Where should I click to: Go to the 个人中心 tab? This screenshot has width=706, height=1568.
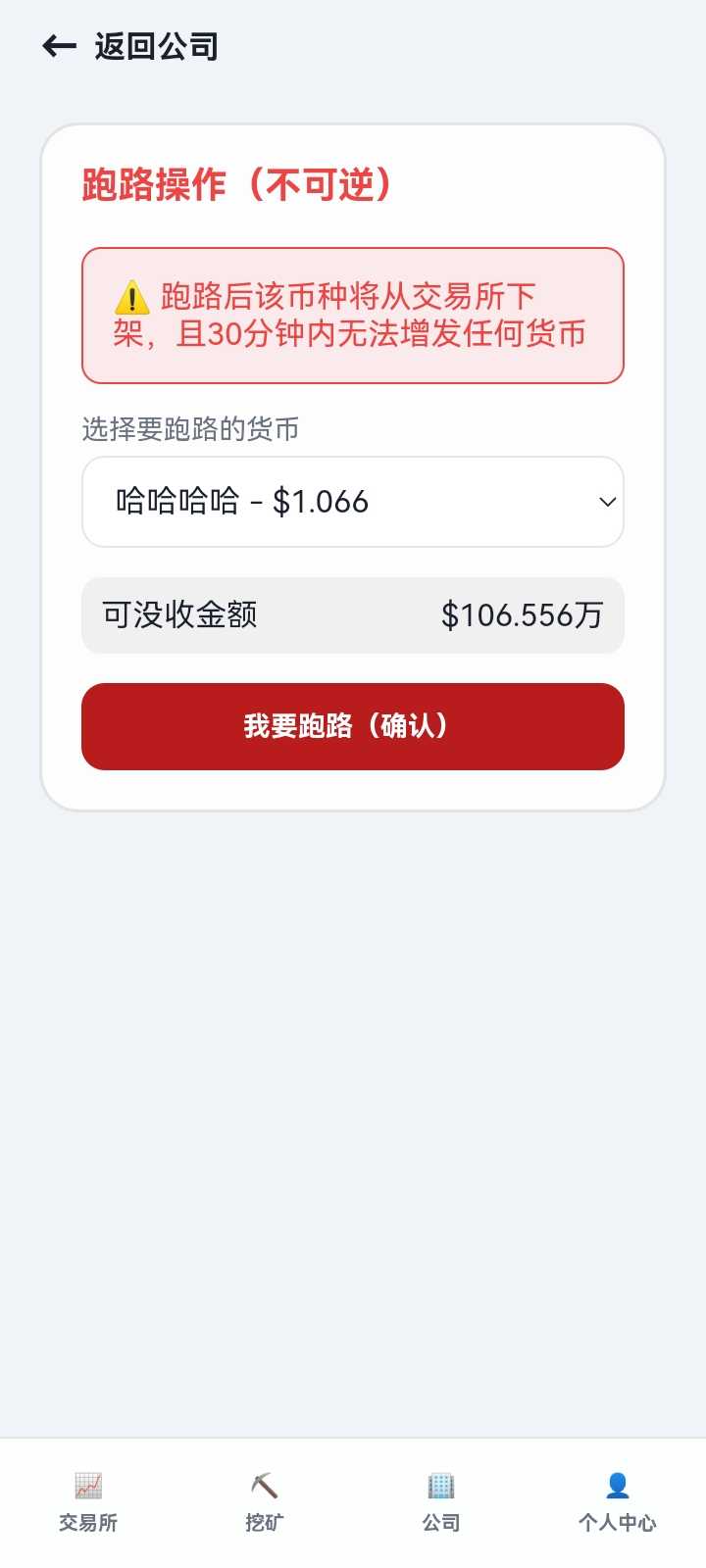click(x=617, y=1502)
